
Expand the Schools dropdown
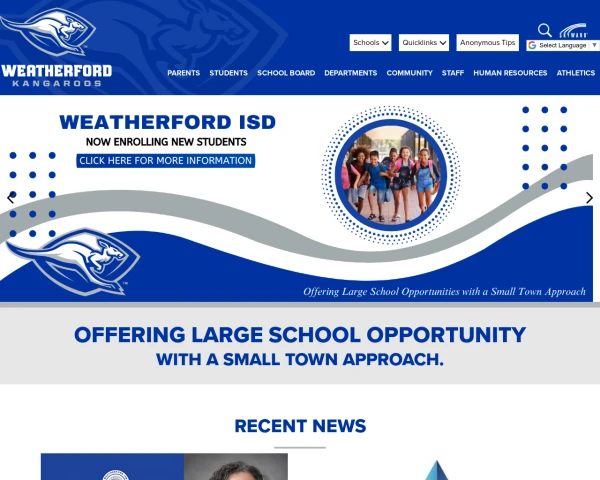[370, 43]
